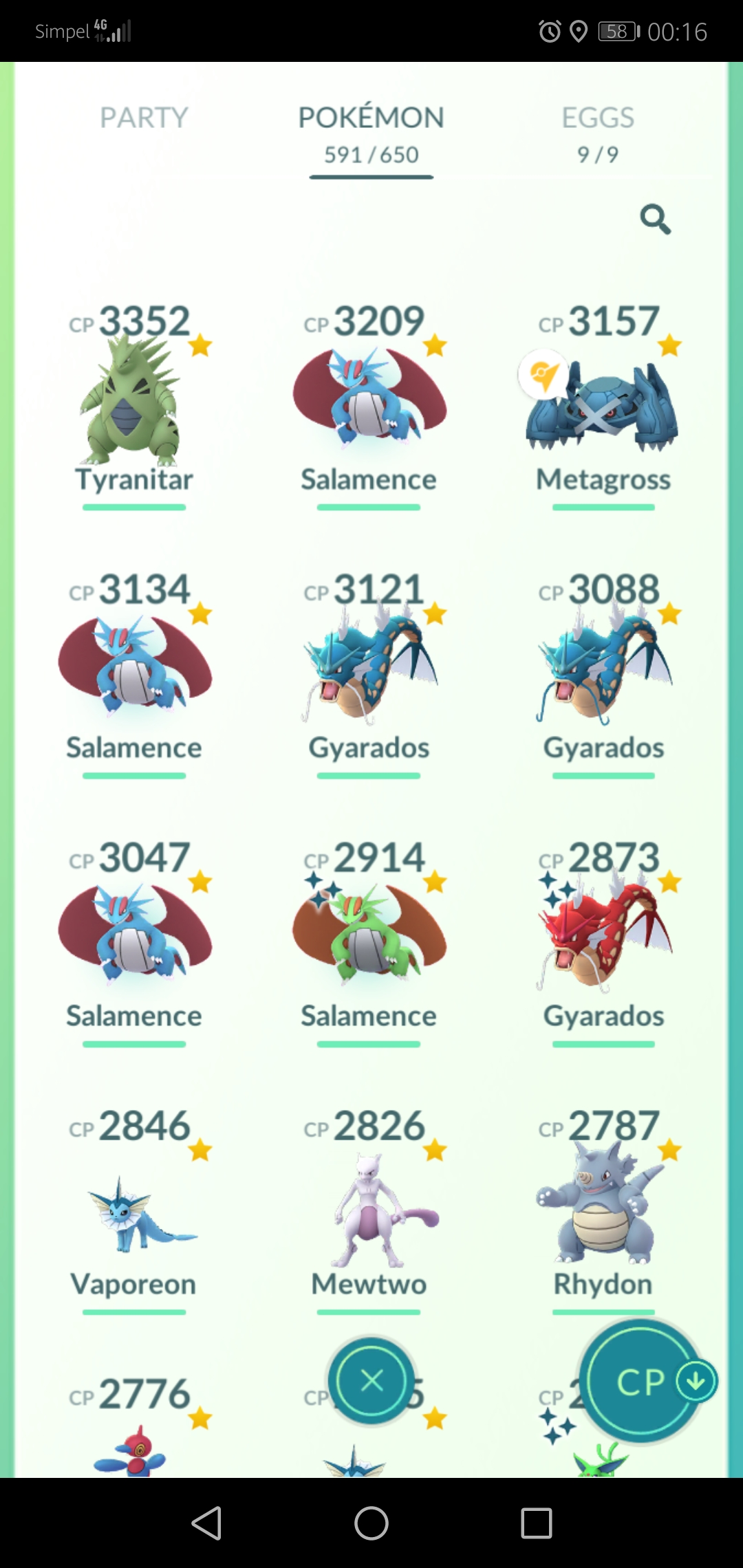Image resolution: width=743 pixels, height=1568 pixels.
Task: Open Rhydon with CP 2787
Action: [x=603, y=1210]
